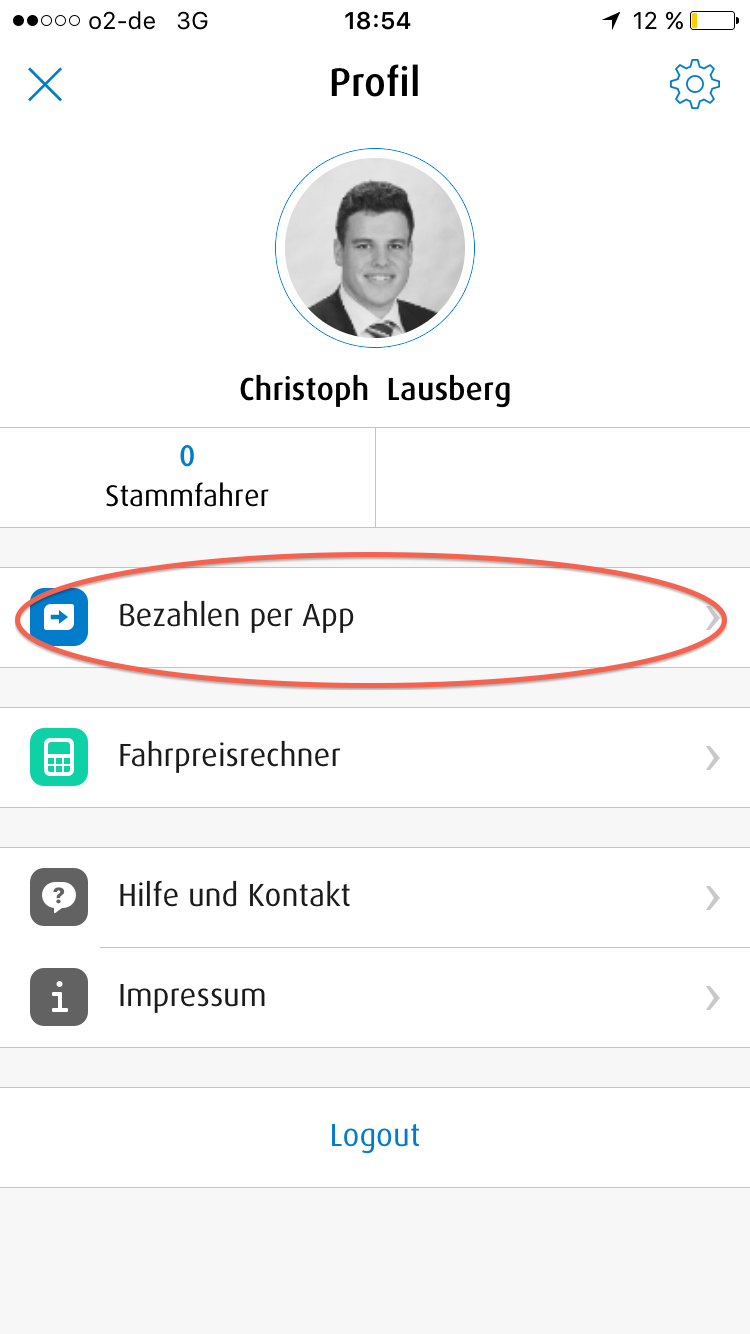Tap the profile photo of Christoph Lausberg
This screenshot has height=1334, width=750.
(375, 246)
